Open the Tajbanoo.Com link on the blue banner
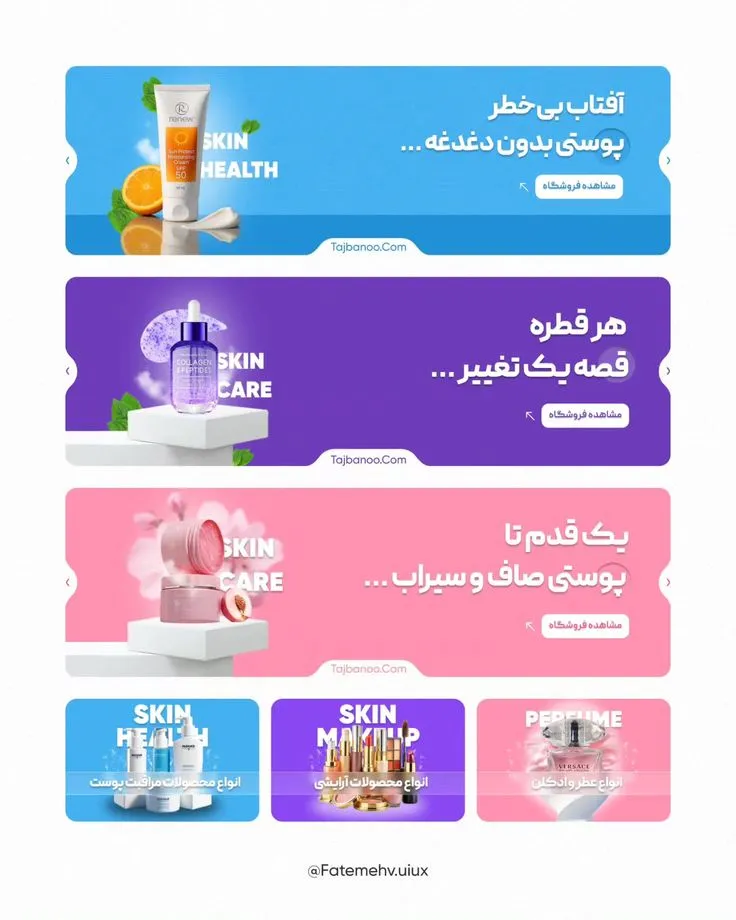The height and width of the screenshot is (920, 736). (368, 246)
